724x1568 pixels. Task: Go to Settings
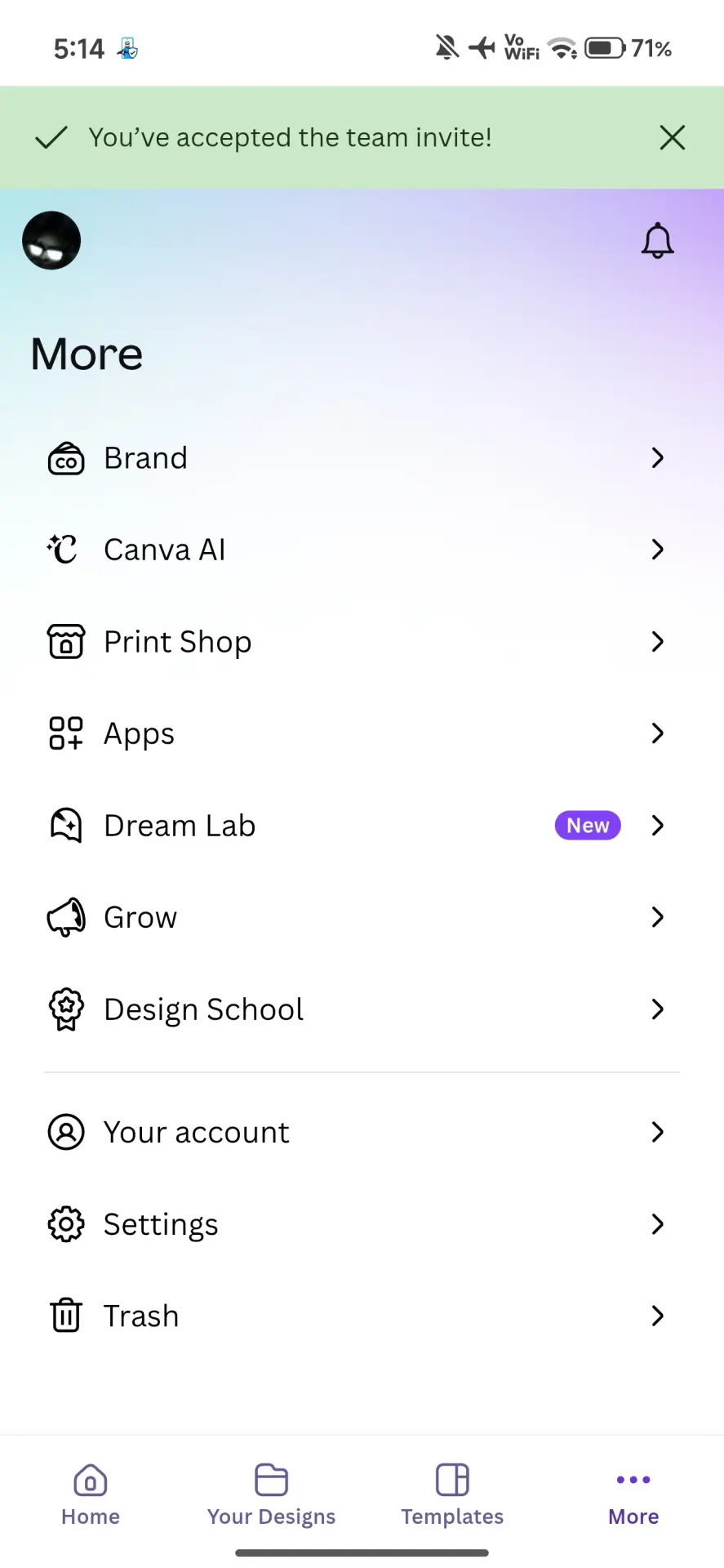[362, 1224]
